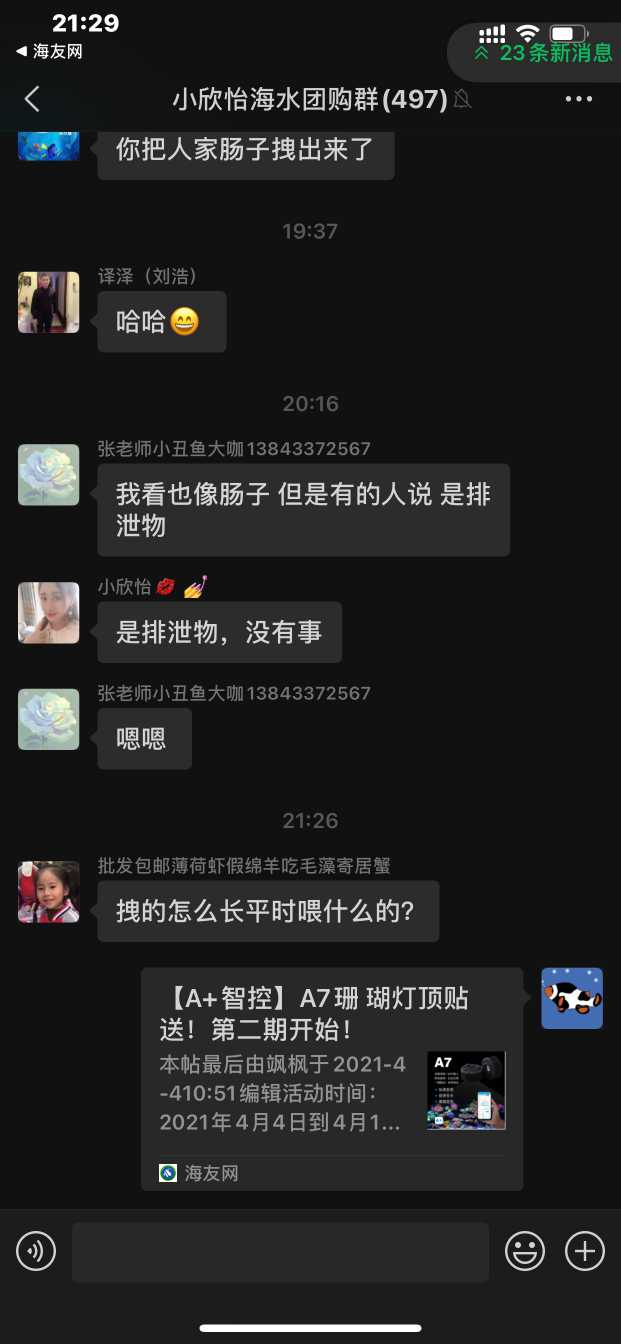Image resolution: width=621 pixels, height=1344 pixels.
Task: Switch to voice message input
Action: click(36, 1251)
